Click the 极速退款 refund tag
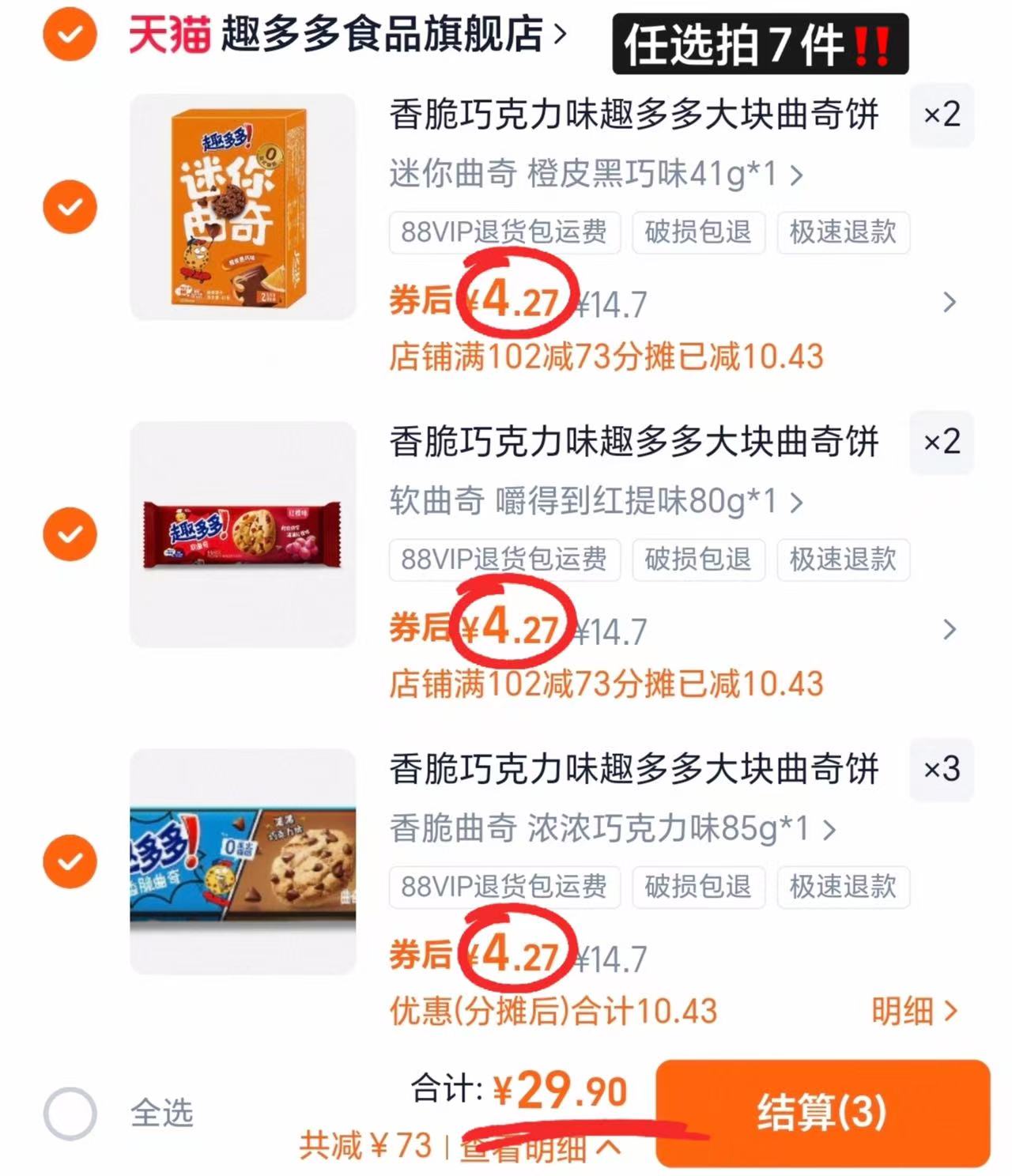Viewport: 1012px width, 1176px height. (843, 232)
